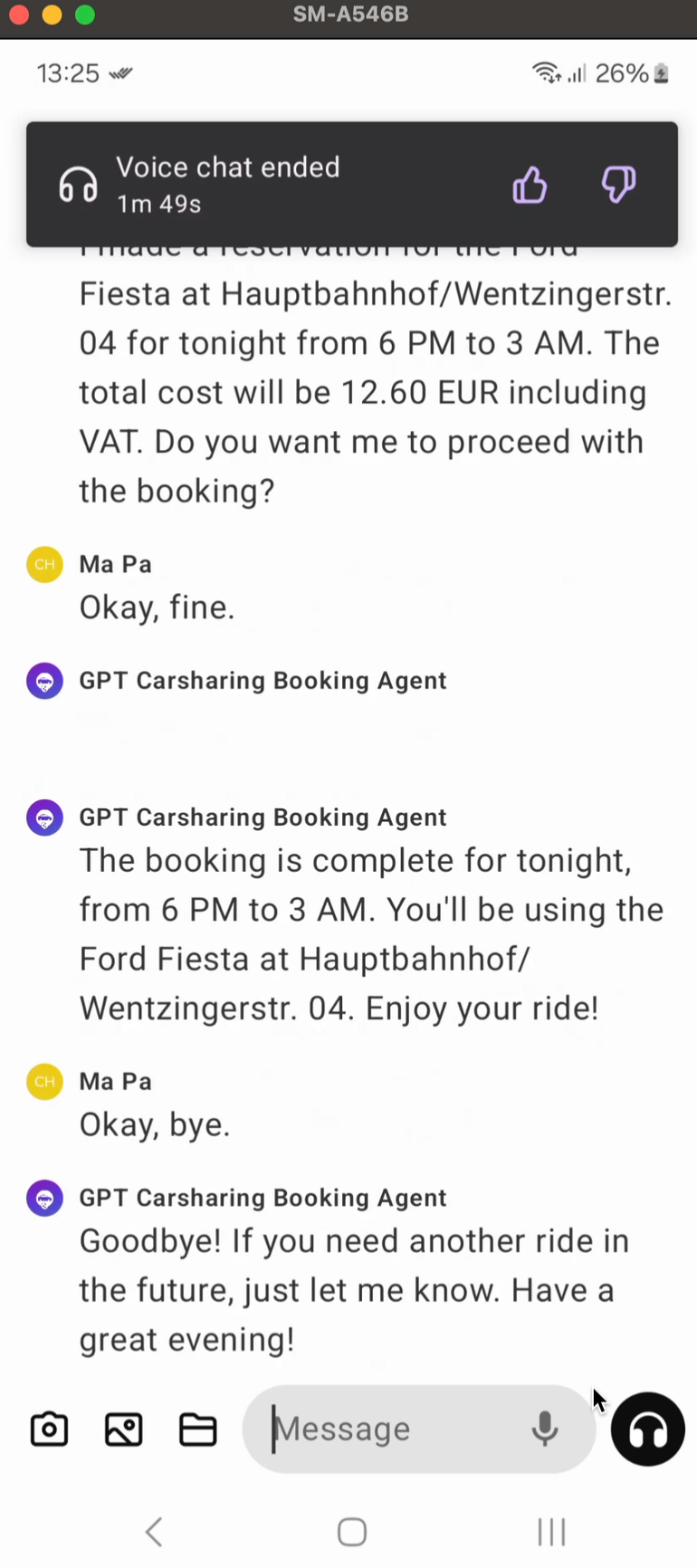Go back using the system back button
The image size is (697, 1568).
coord(154,1532)
